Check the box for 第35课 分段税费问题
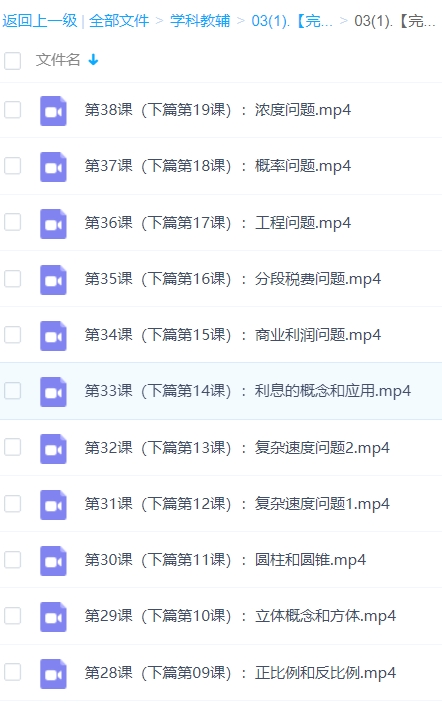This screenshot has height=711, width=442. 13,278
